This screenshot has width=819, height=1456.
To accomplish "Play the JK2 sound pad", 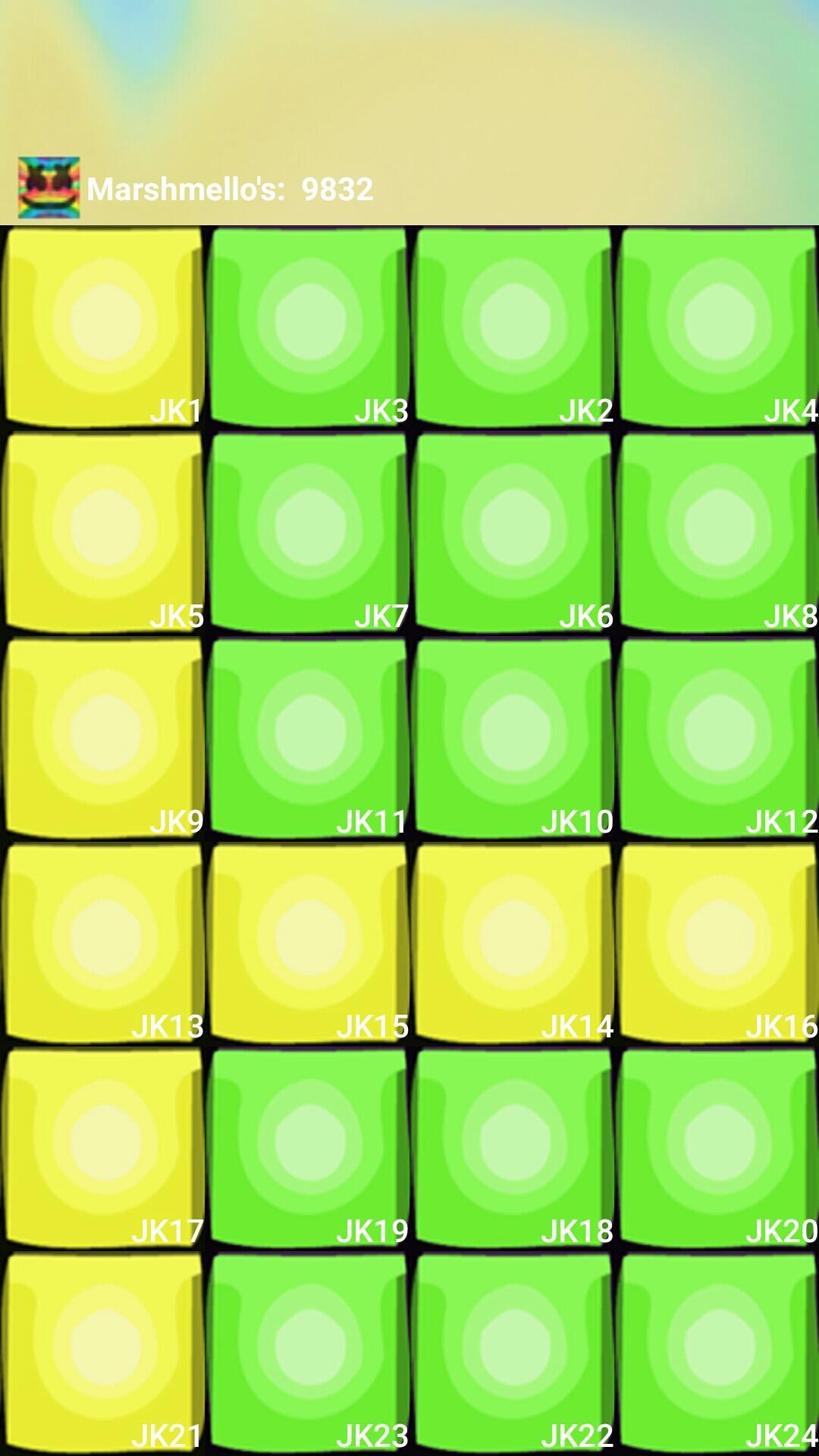I will [512, 326].
